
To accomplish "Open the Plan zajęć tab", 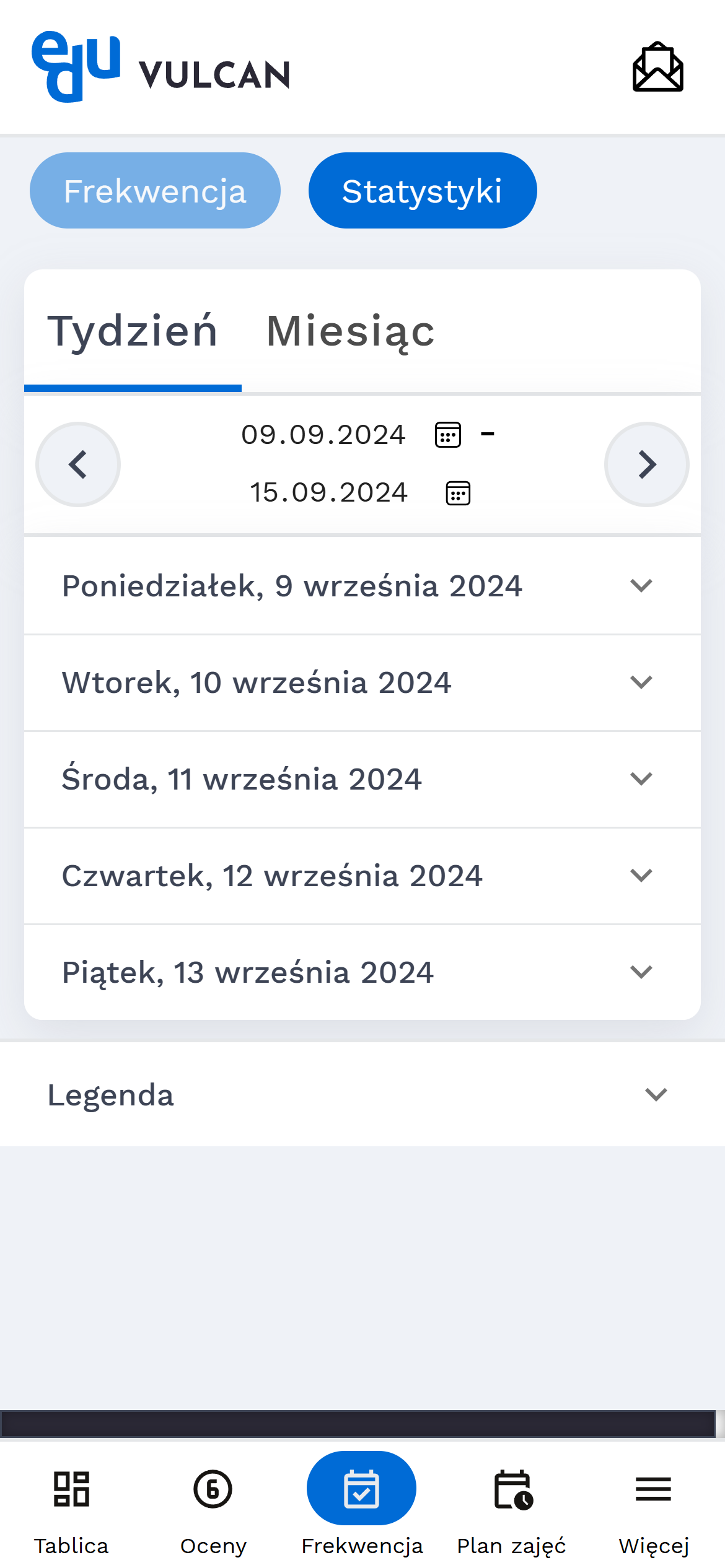I will click(x=512, y=1510).
